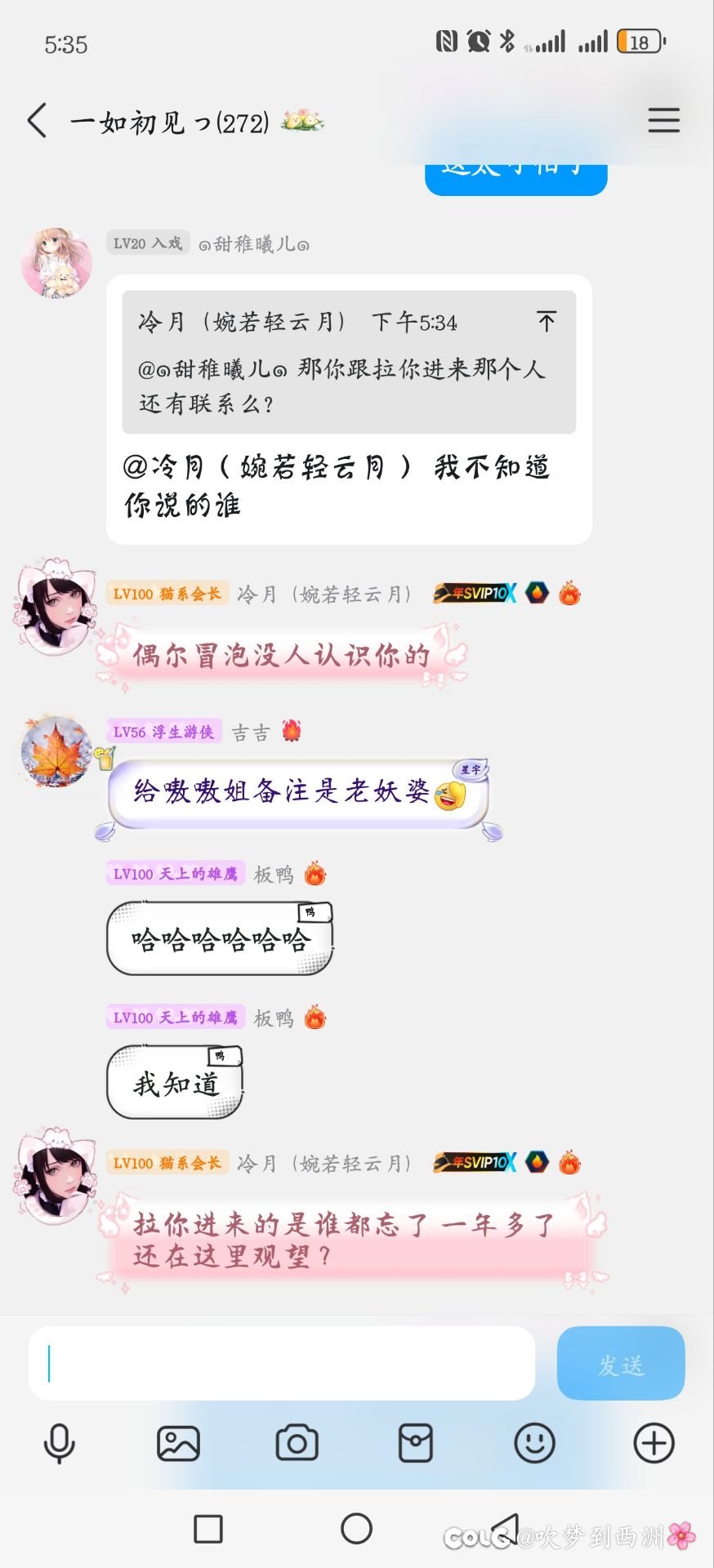
Task: Open the group chat settings menu
Action: coord(663,120)
